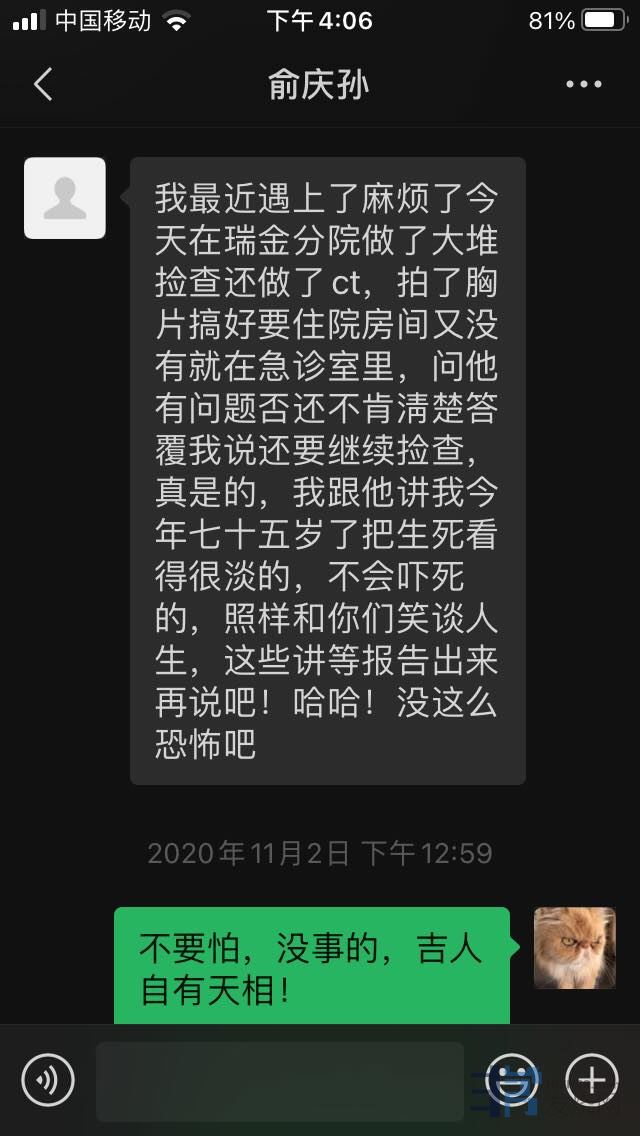Viewport: 640px width, 1136px height.
Task: Open the emoji sticker panel
Action: coord(512,1081)
